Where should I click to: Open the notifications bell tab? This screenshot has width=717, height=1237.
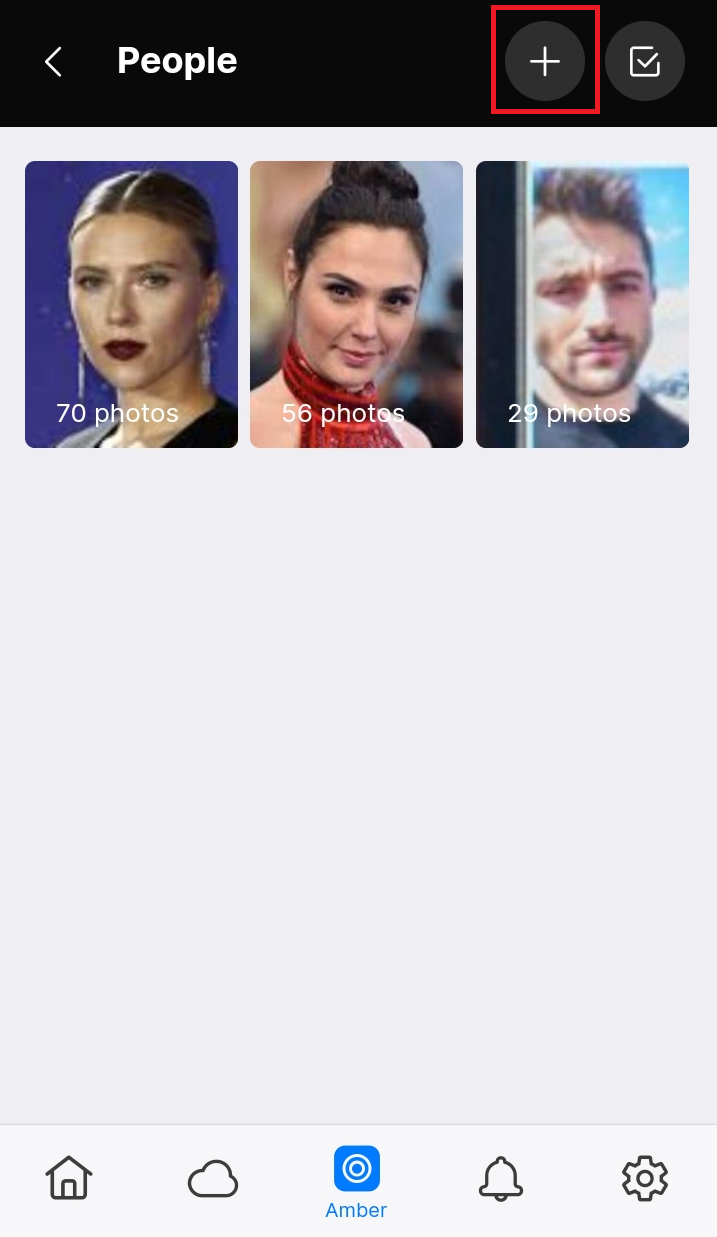pos(500,1179)
